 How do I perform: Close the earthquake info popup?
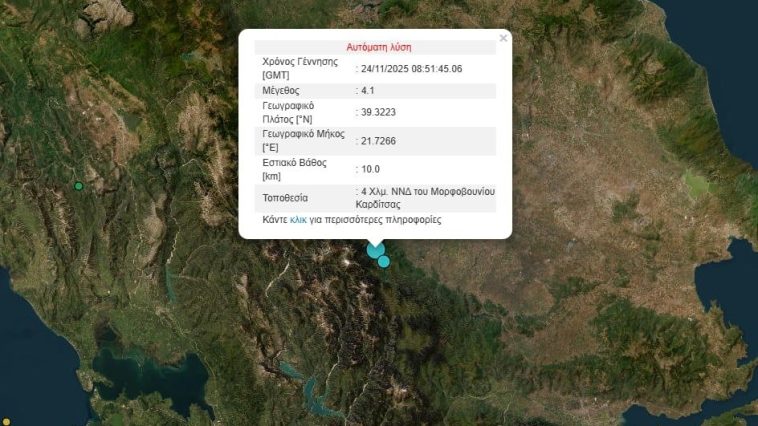(x=503, y=38)
